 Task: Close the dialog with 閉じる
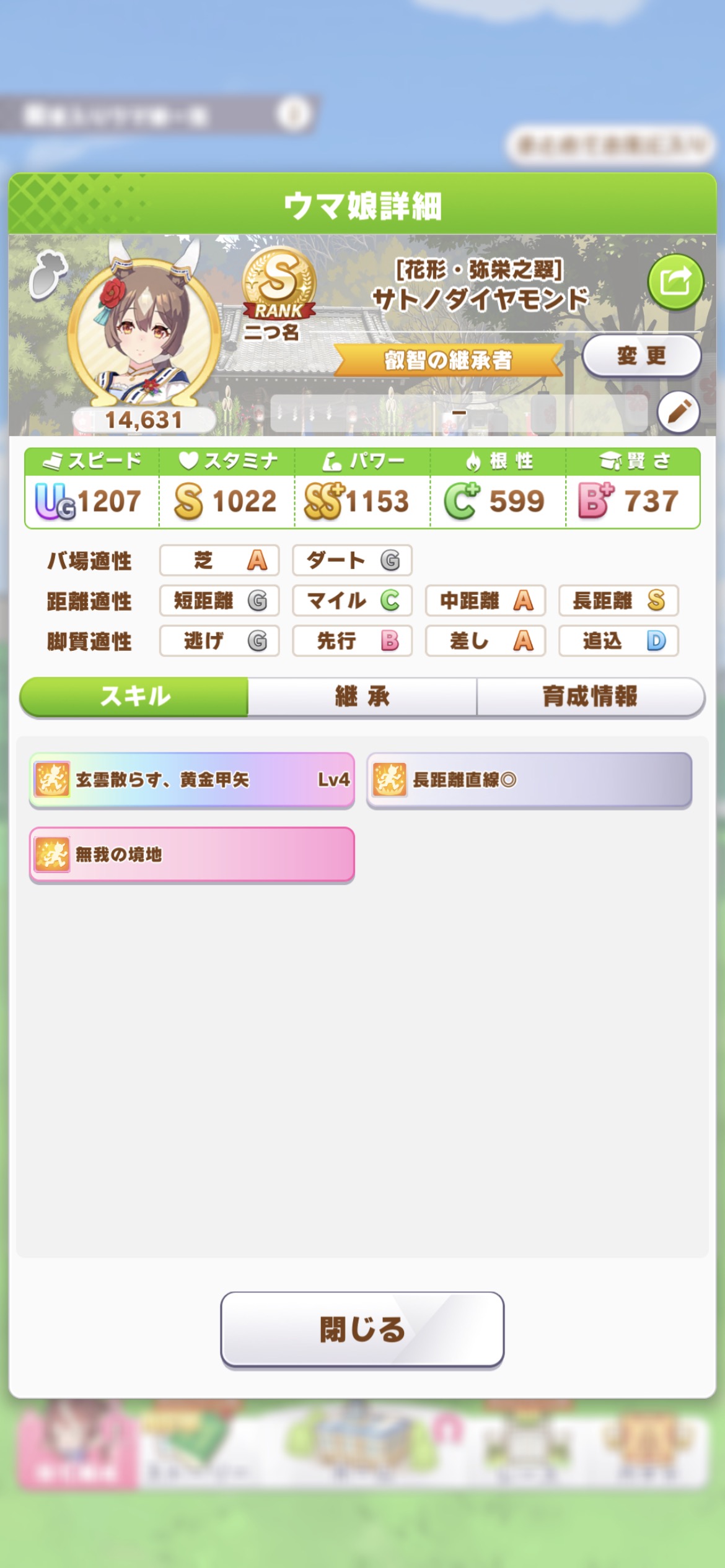pyautogui.click(x=362, y=1329)
